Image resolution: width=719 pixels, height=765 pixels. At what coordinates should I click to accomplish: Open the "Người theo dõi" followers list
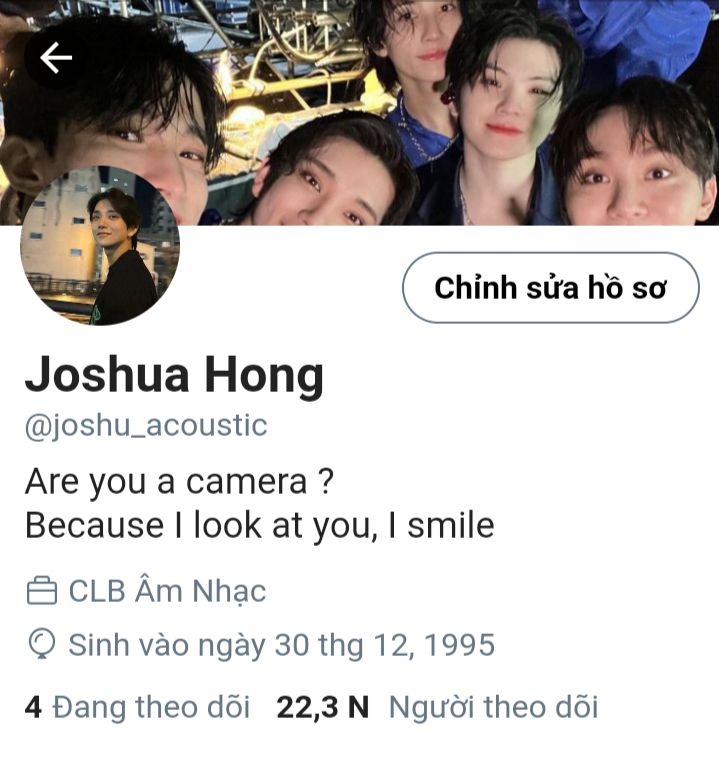(437, 707)
